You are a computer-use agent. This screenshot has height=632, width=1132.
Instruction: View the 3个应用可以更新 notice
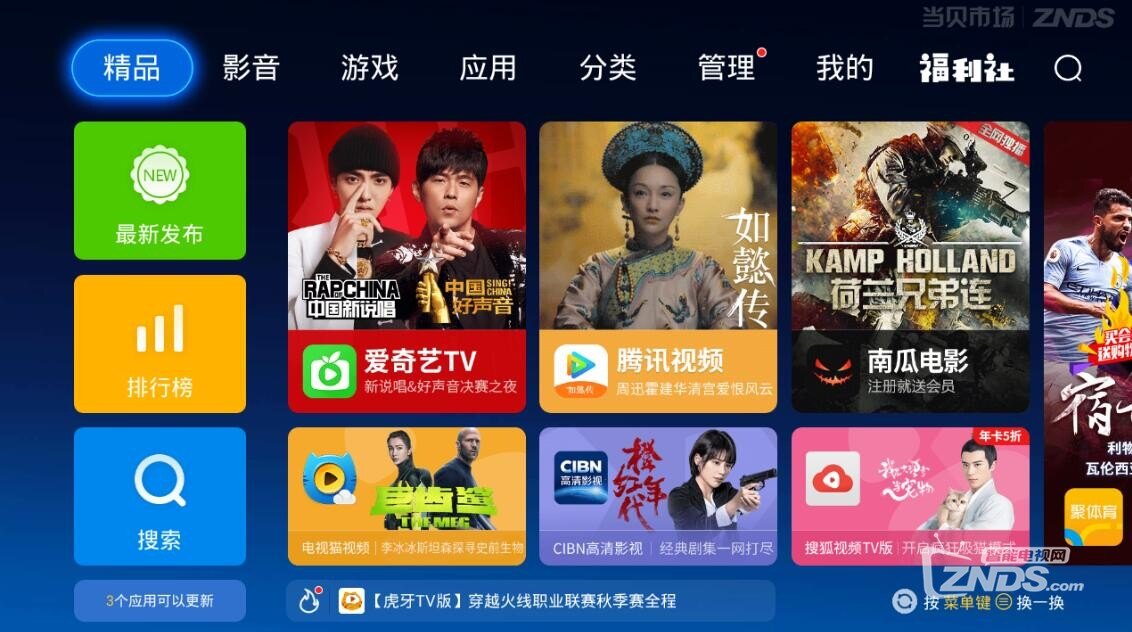click(160, 601)
